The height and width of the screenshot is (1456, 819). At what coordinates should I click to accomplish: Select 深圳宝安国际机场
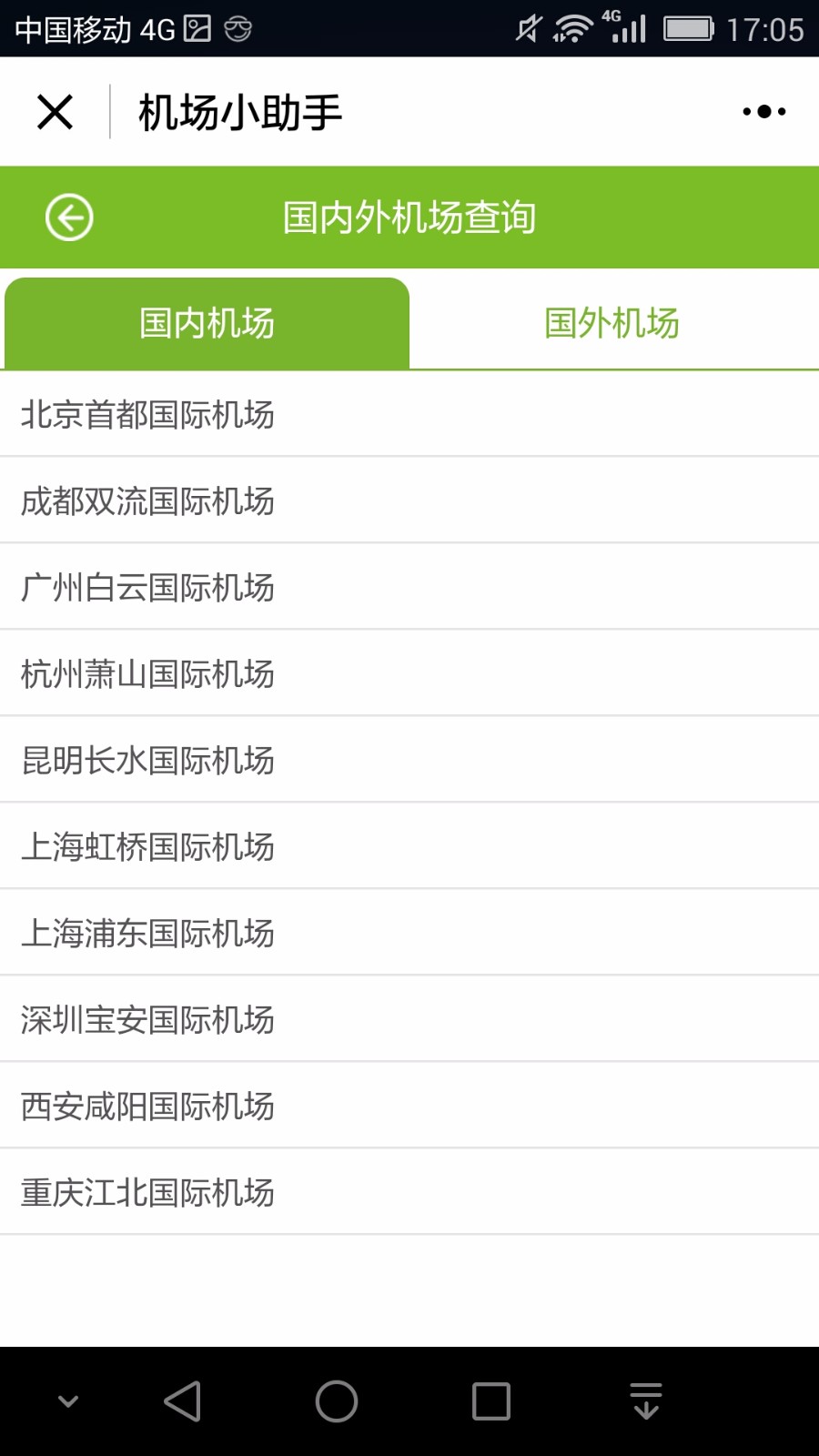coord(409,1019)
